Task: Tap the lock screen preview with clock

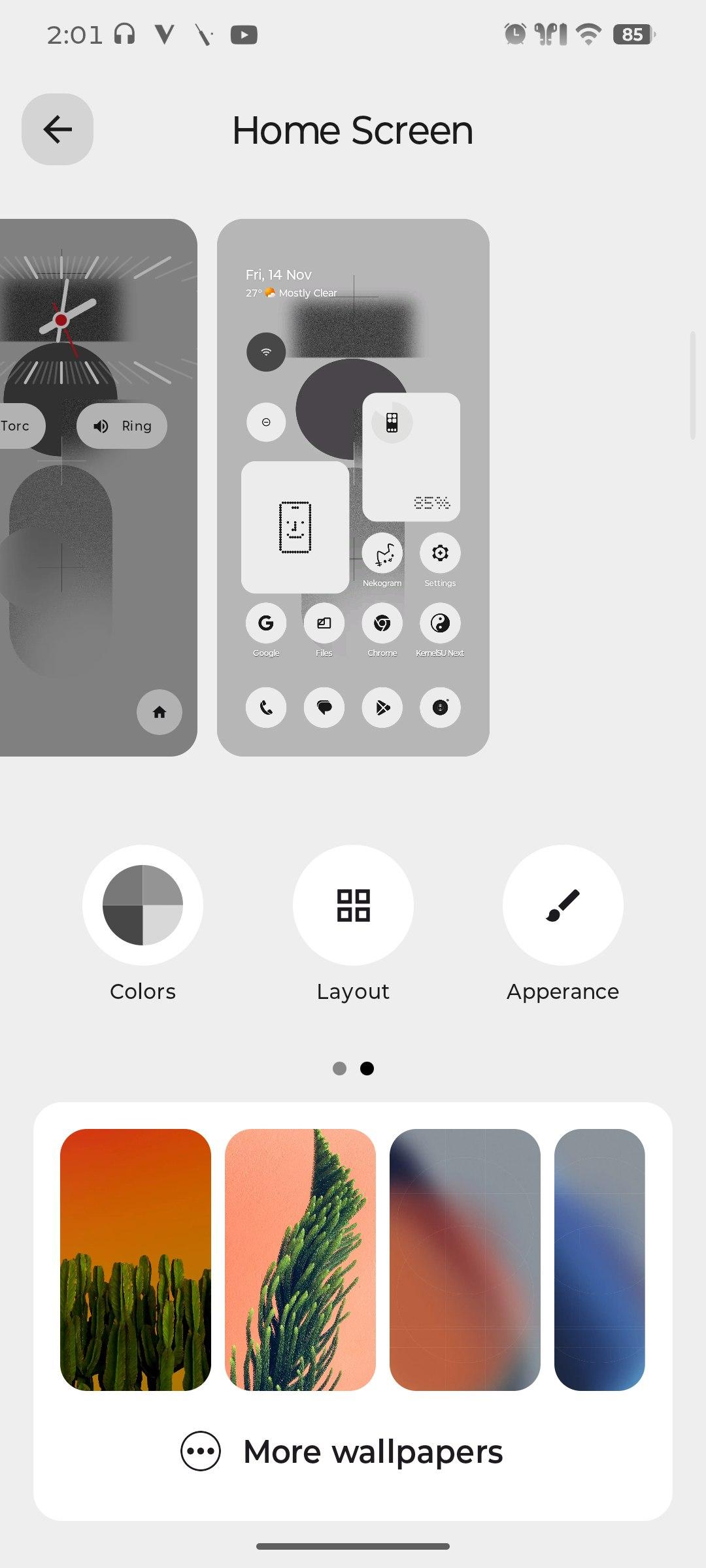Action: tap(98, 487)
